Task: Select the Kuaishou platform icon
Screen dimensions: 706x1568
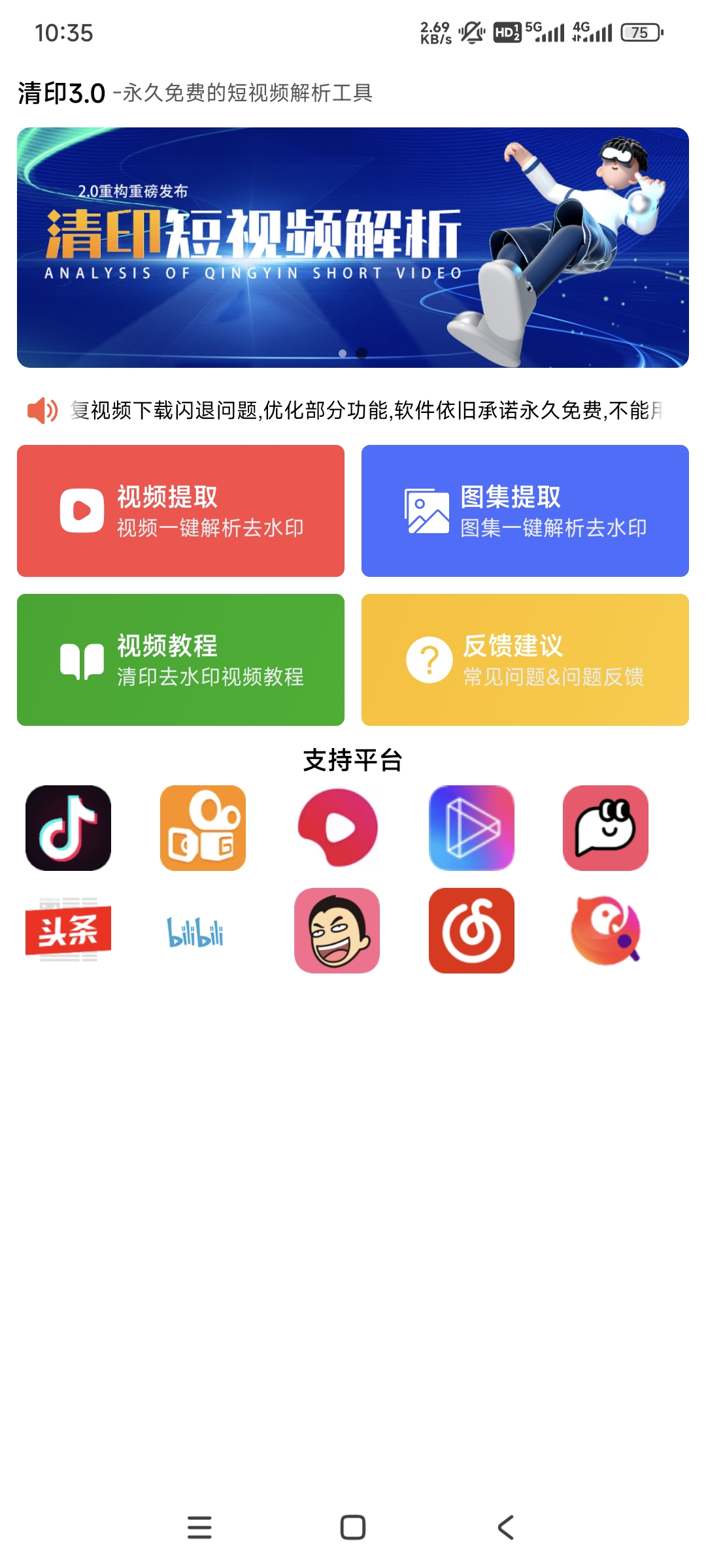Action: [x=202, y=828]
